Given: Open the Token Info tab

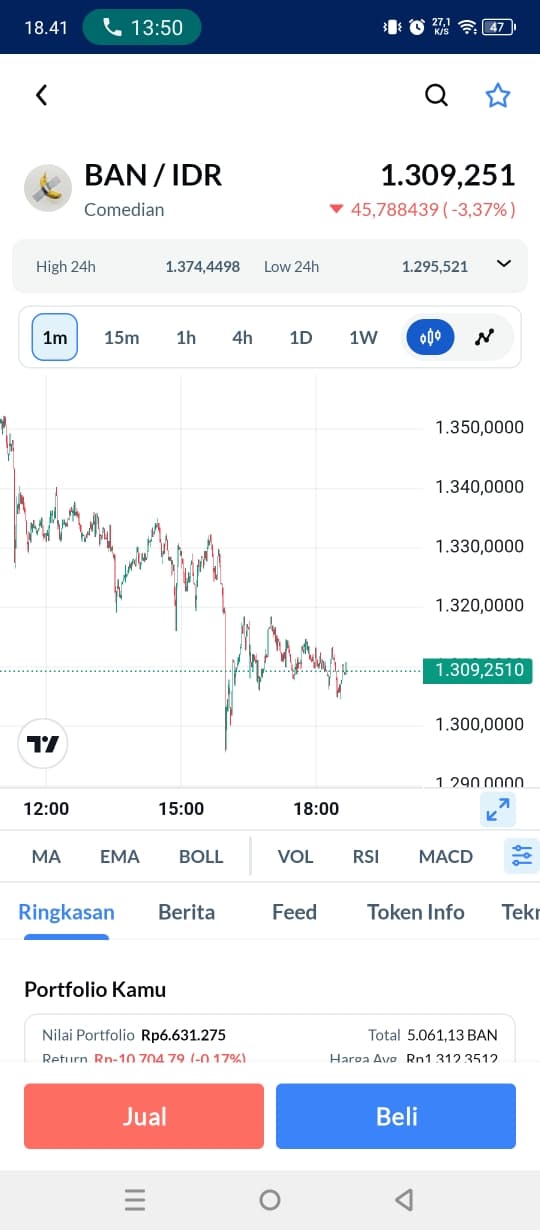Looking at the screenshot, I should 416,912.
